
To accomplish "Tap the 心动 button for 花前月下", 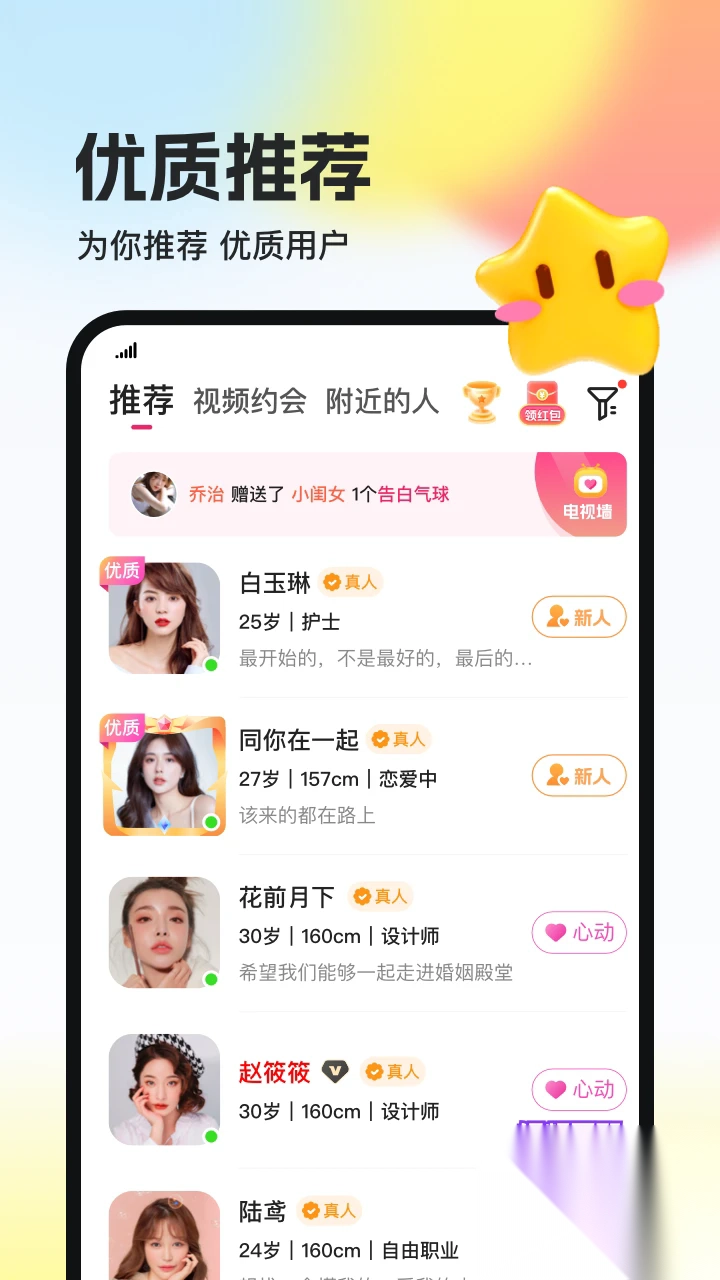I will click(x=578, y=932).
